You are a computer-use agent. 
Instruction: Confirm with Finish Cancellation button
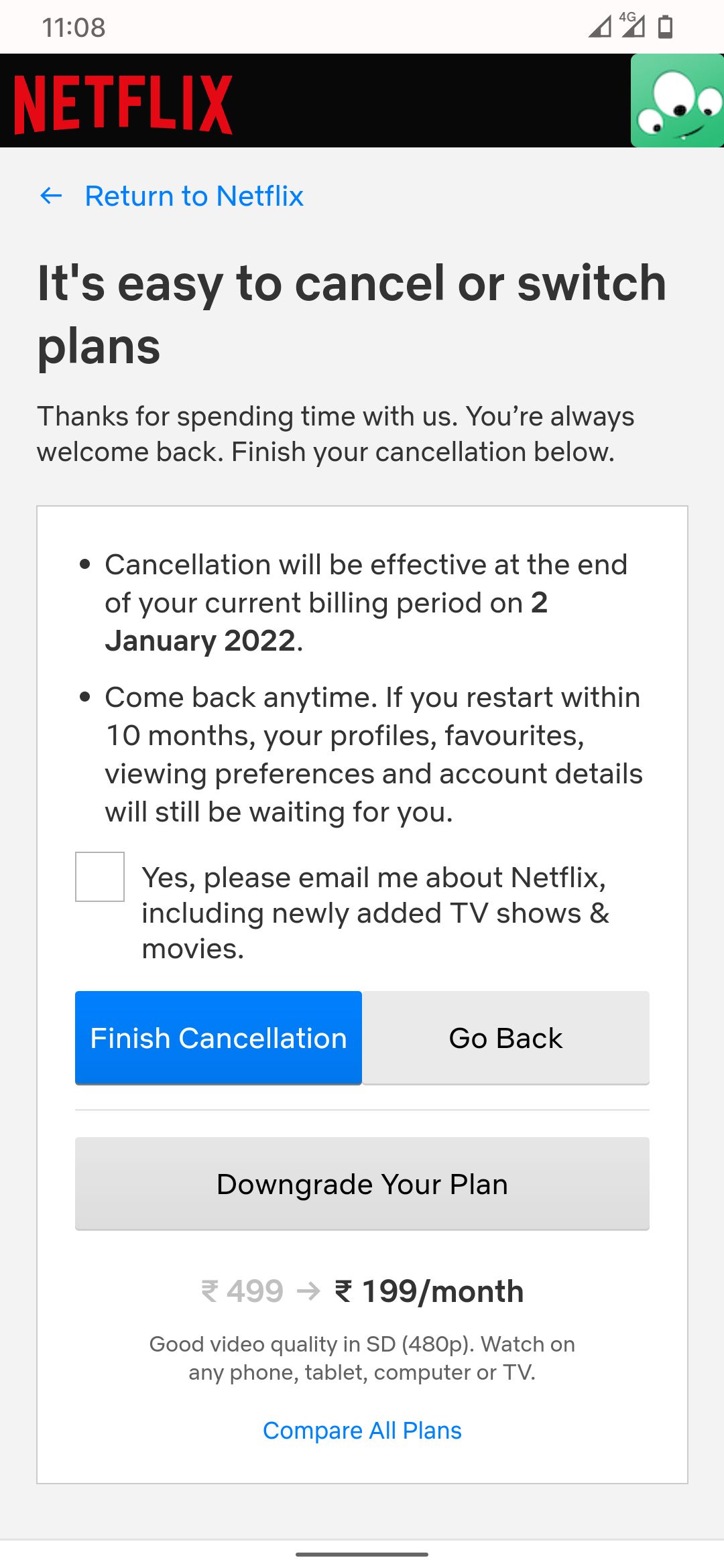[219, 1038]
